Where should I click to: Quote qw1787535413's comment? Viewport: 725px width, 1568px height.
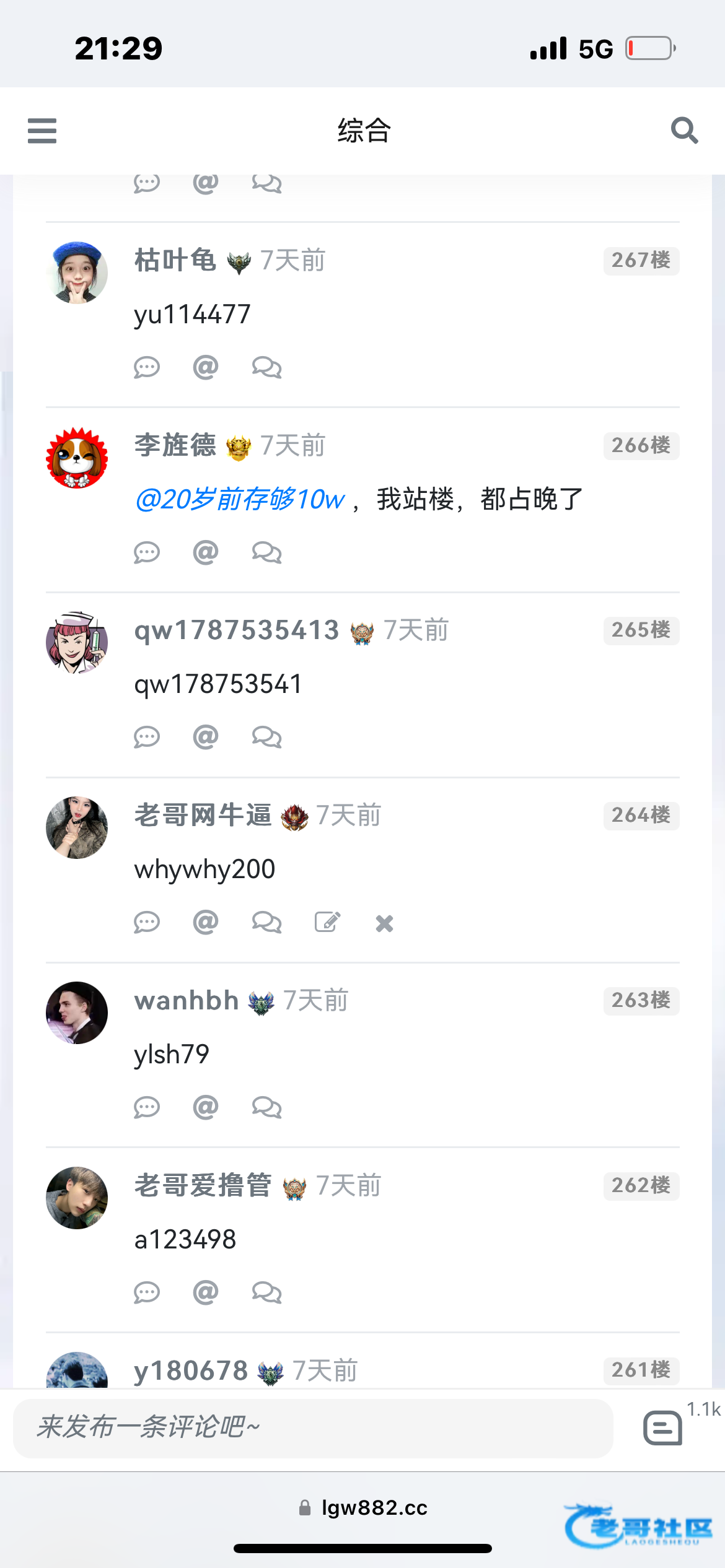pos(266,737)
